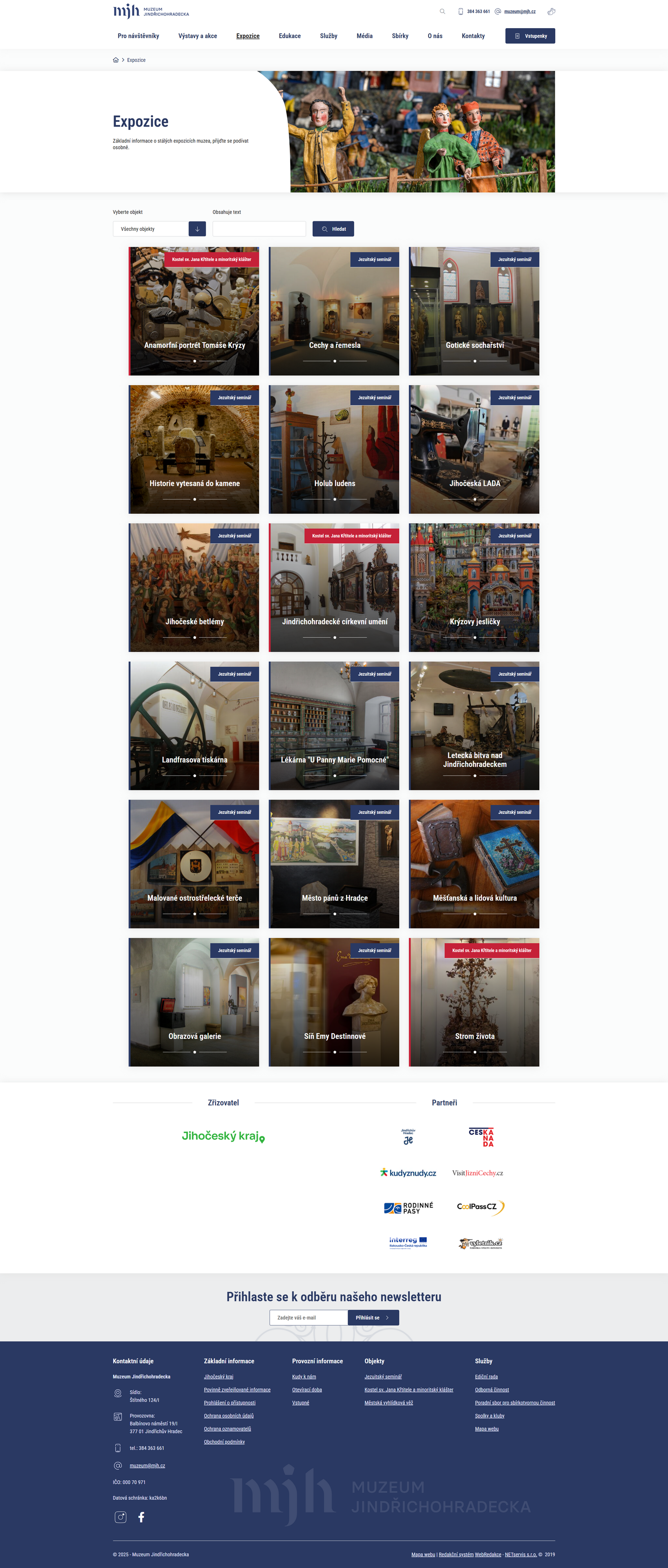Image resolution: width=668 pixels, height=1568 pixels.
Task: Go to the Sbírky navigation item
Action: point(400,36)
